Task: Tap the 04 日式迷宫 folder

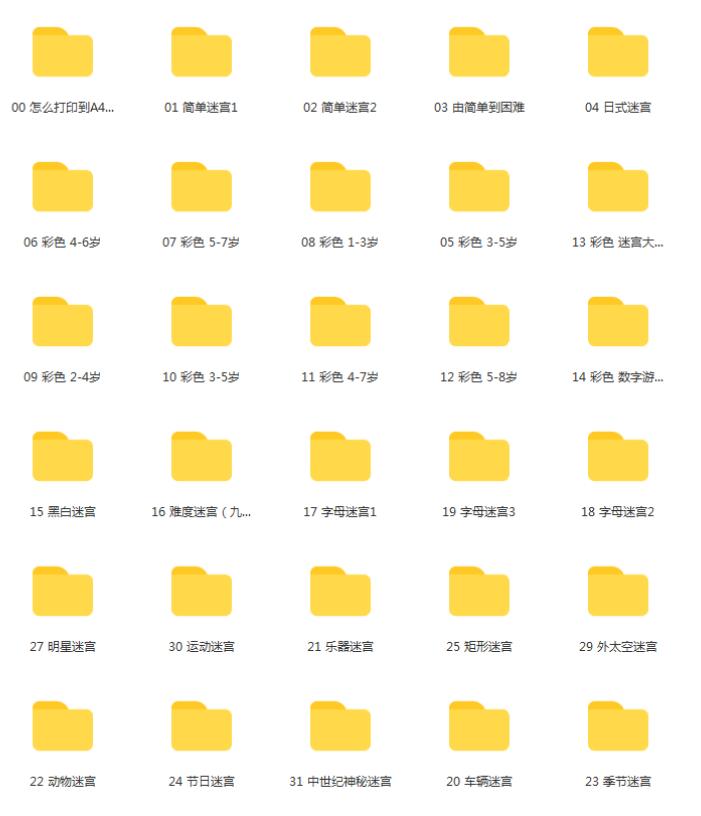Action: coord(618,53)
